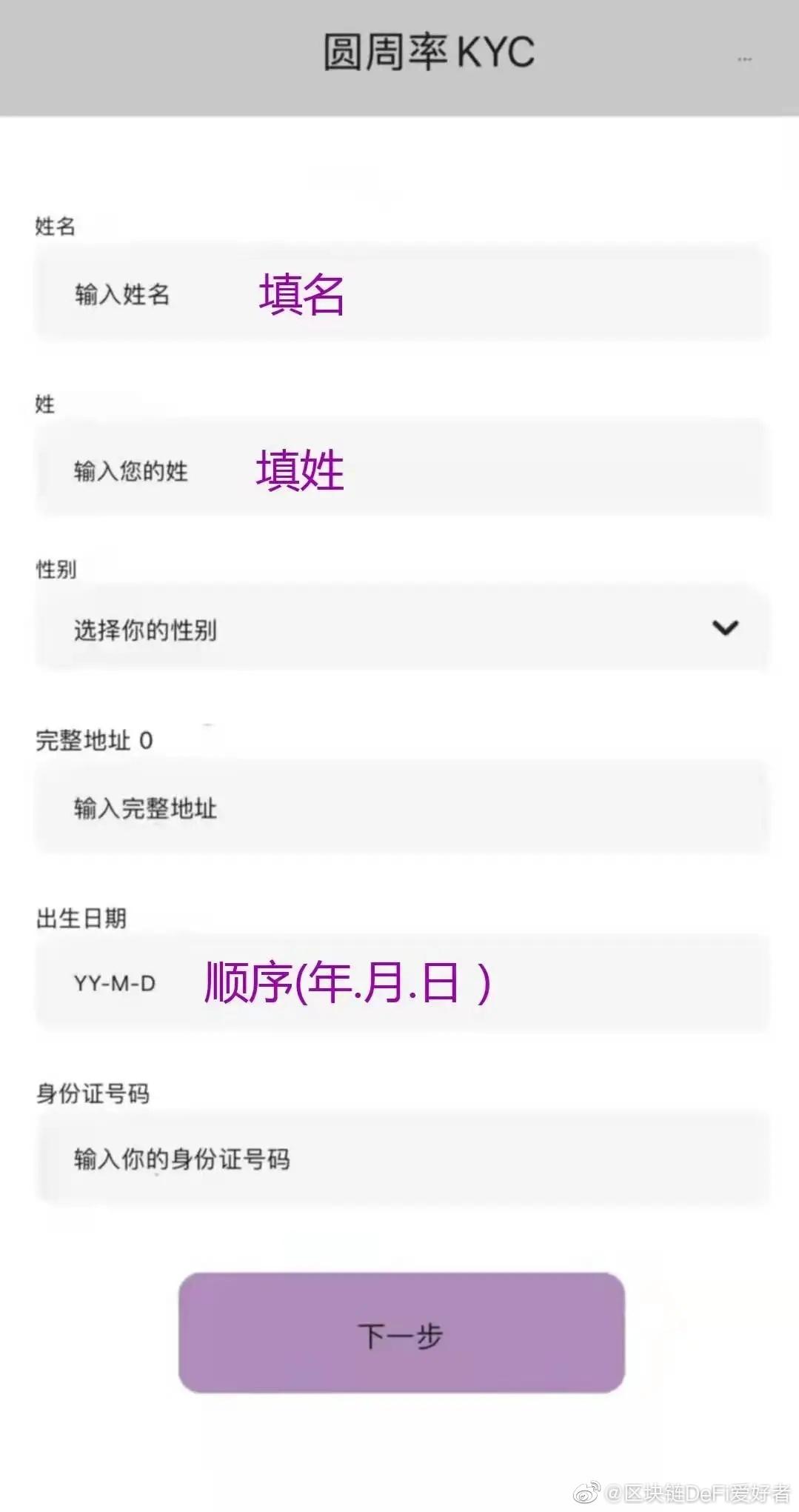Select the 出生日期 birth date label
Screen dimensions: 799x1512
pyautogui.click(x=81, y=916)
